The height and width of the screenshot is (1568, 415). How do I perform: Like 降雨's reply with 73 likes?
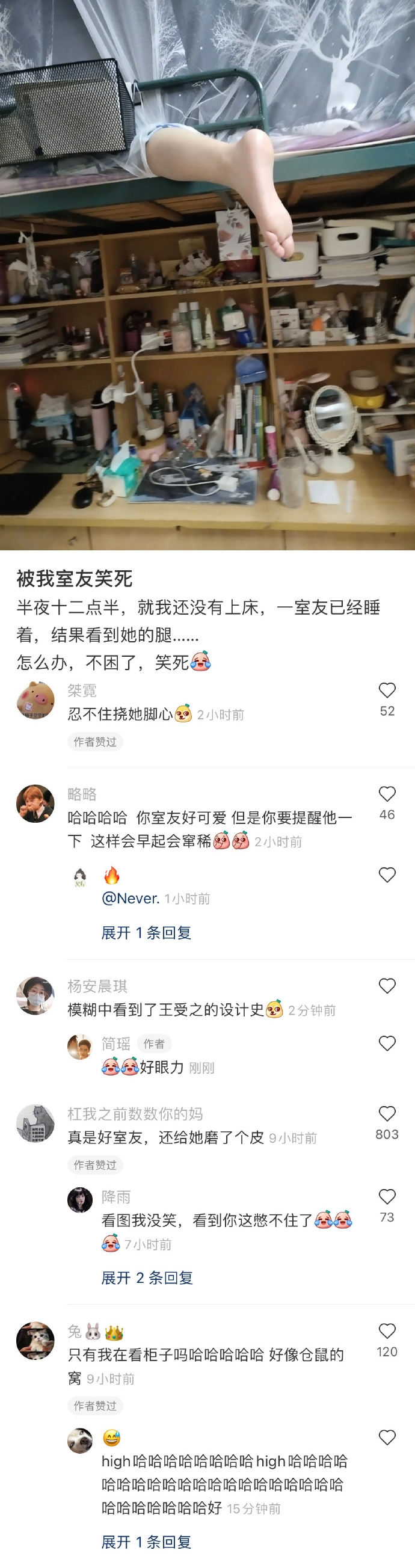387,1197
